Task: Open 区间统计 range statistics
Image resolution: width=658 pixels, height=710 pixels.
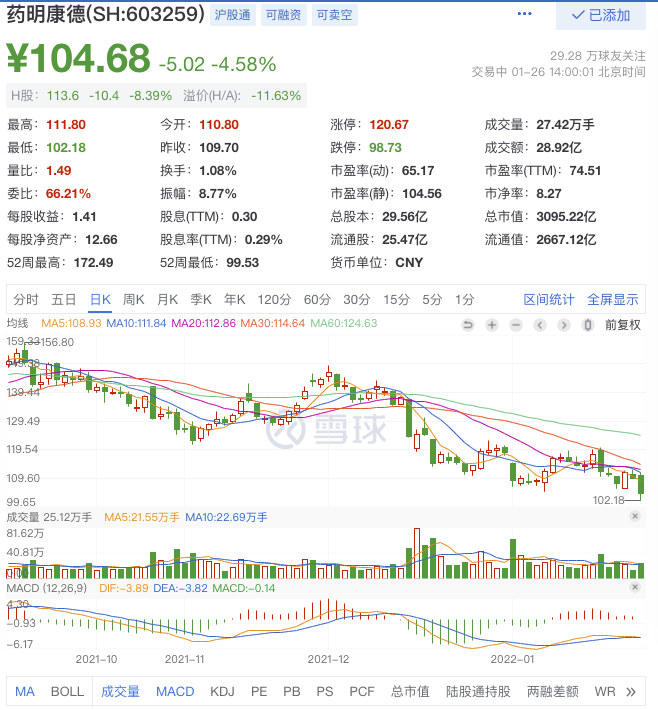Action: pyautogui.click(x=549, y=300)
